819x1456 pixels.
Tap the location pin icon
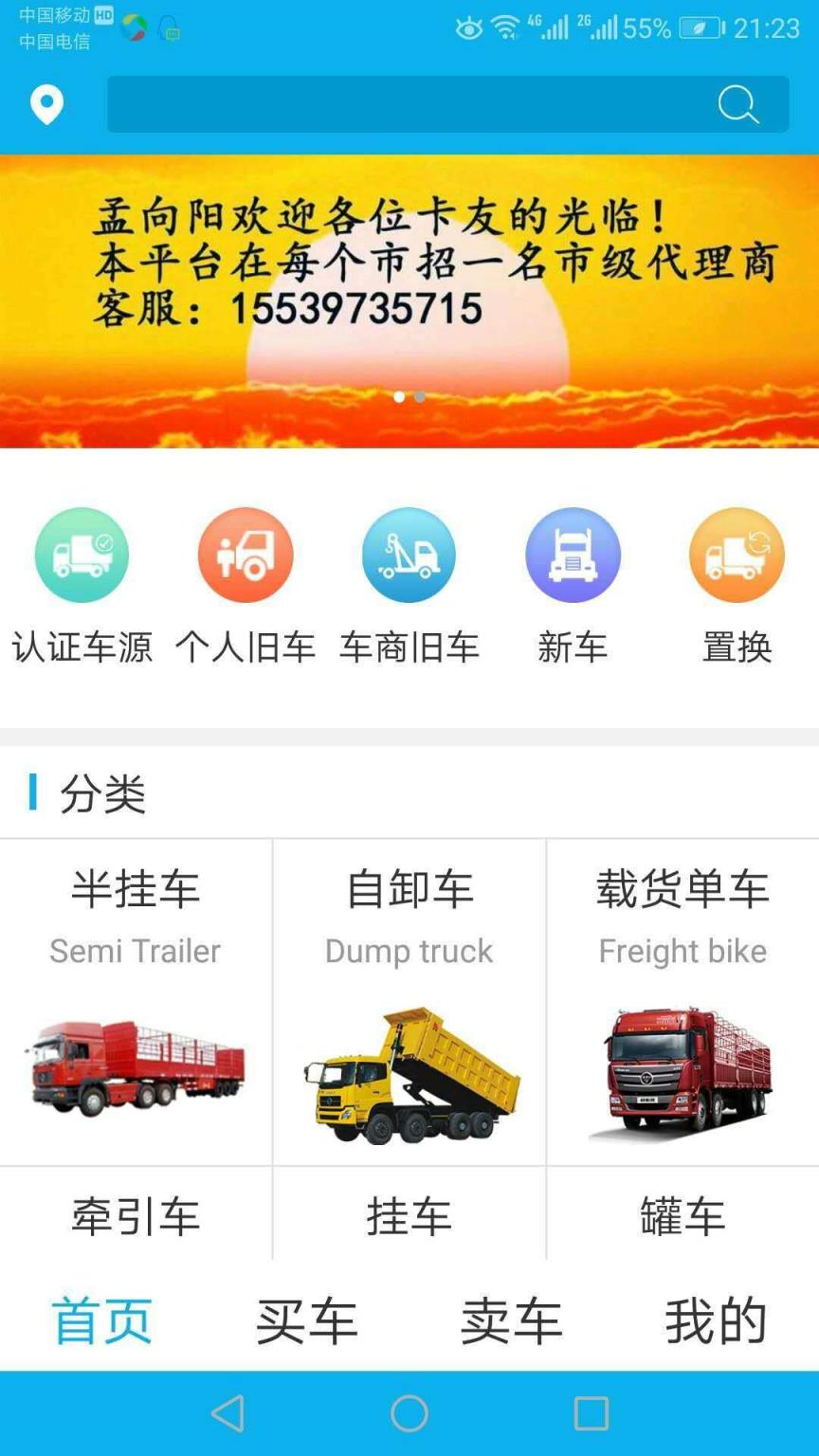(x=45, y=104)
